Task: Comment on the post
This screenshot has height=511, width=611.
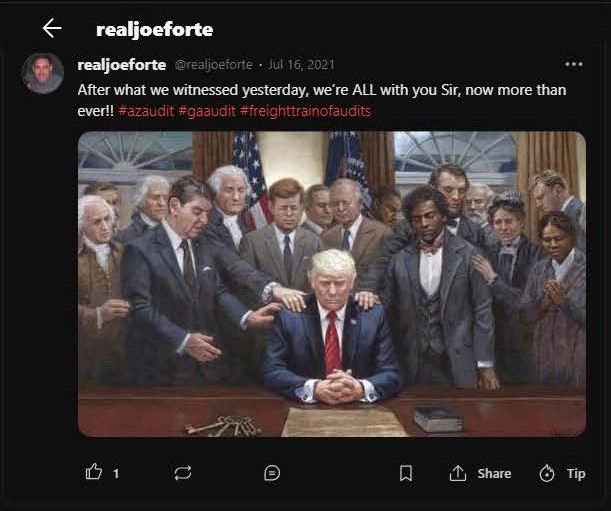Action: [x=272, y=473]
